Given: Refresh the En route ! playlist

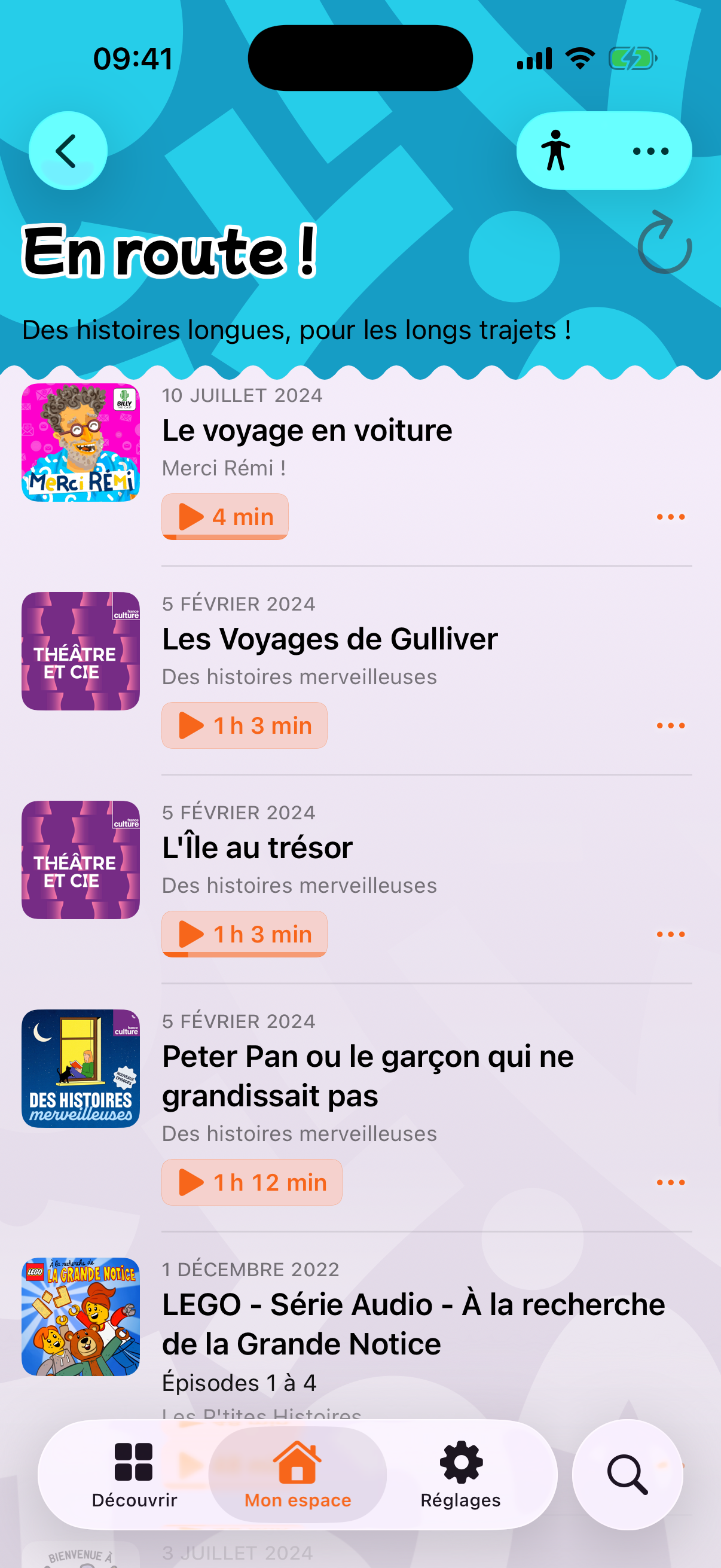Looking at the screenshot, I should [664, 243].
